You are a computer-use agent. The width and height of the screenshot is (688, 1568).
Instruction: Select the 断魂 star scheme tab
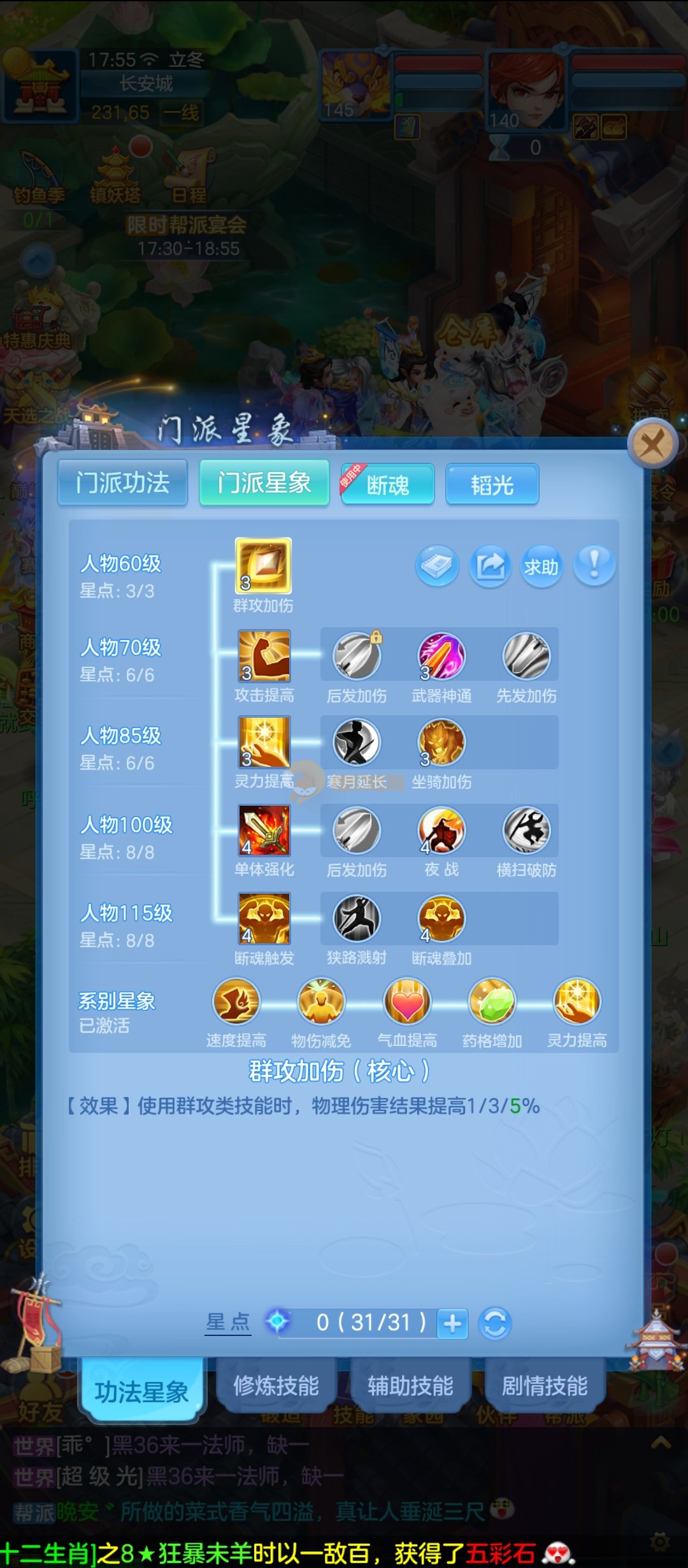click(x=388, y=485)
